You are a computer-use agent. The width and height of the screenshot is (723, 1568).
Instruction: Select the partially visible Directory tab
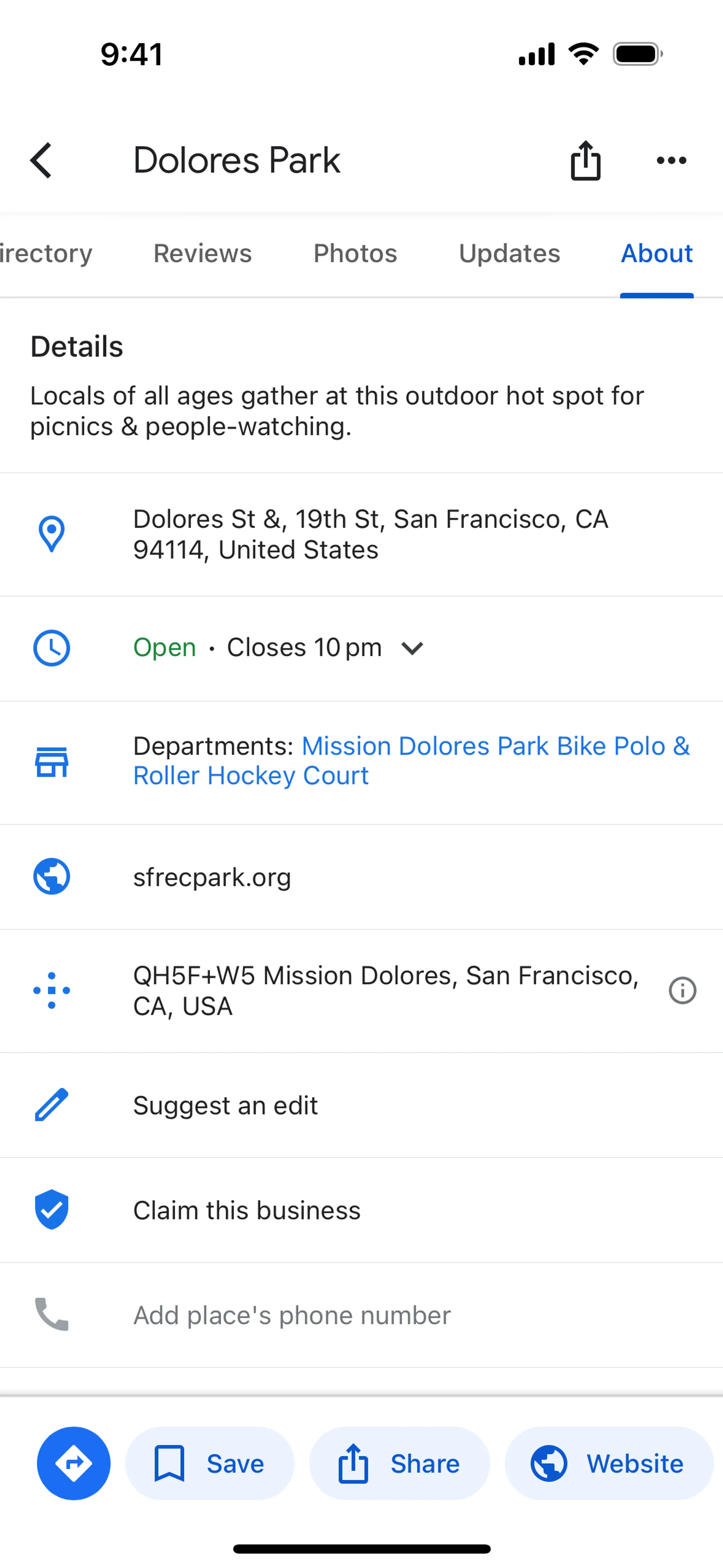point(46,253)
